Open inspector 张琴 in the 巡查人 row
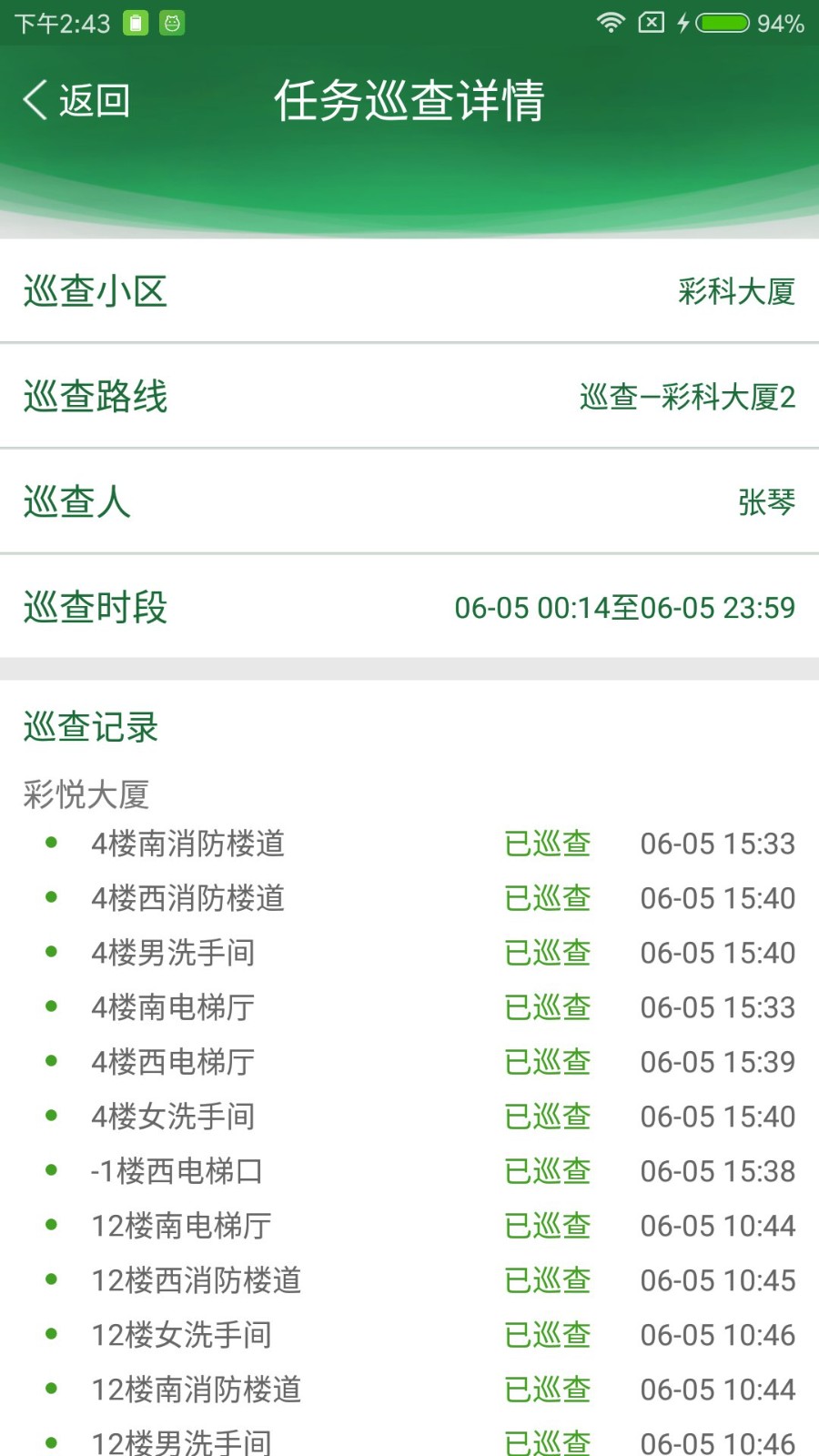This screenshot has width=819, height=1456. click(x=765, y=501)
